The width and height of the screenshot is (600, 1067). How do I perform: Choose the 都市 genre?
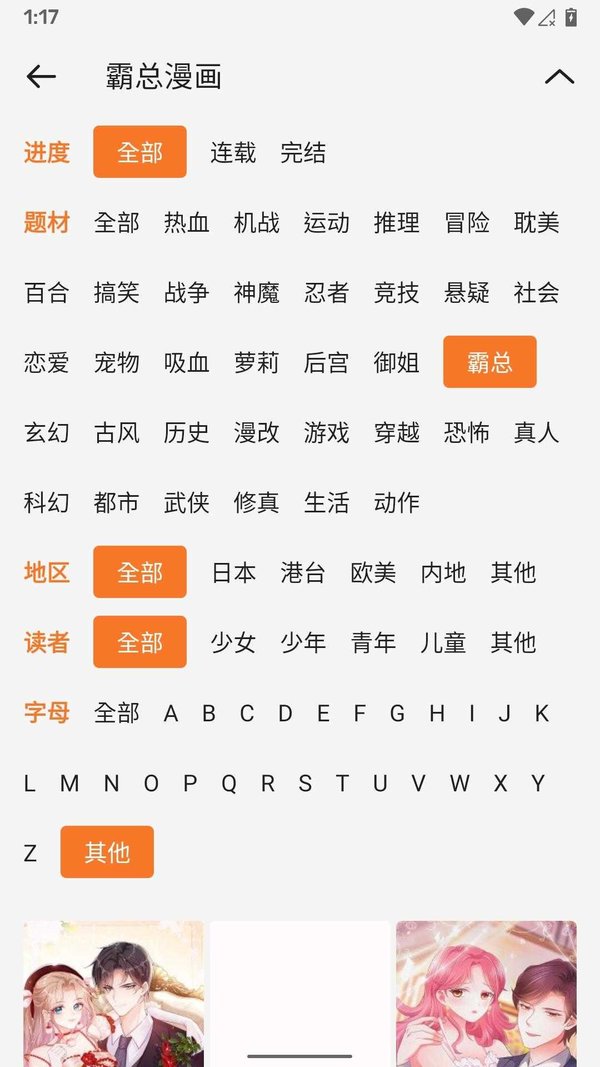point(117,503)
